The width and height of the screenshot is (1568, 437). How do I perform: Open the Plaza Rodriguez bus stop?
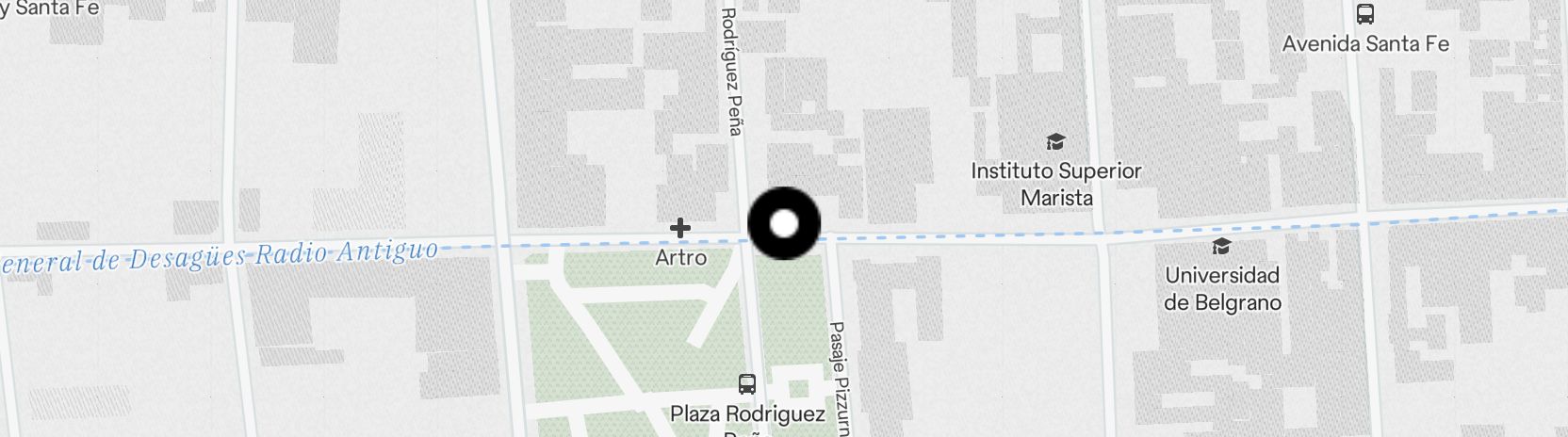747,384
